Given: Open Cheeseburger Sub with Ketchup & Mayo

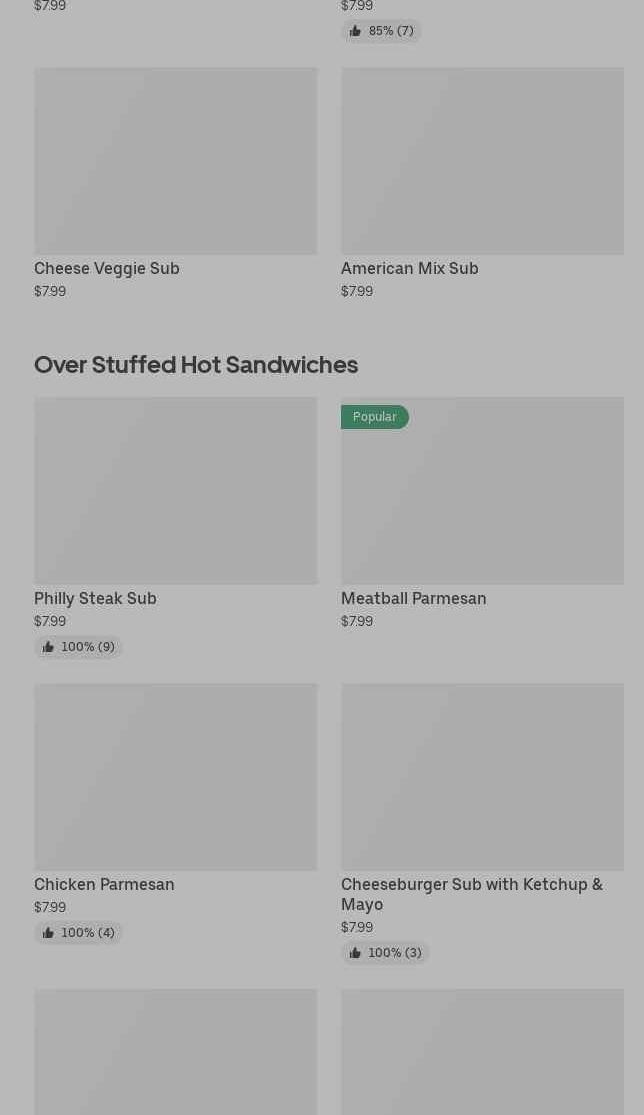Looking at the screenshot, I should coord(482,823).
